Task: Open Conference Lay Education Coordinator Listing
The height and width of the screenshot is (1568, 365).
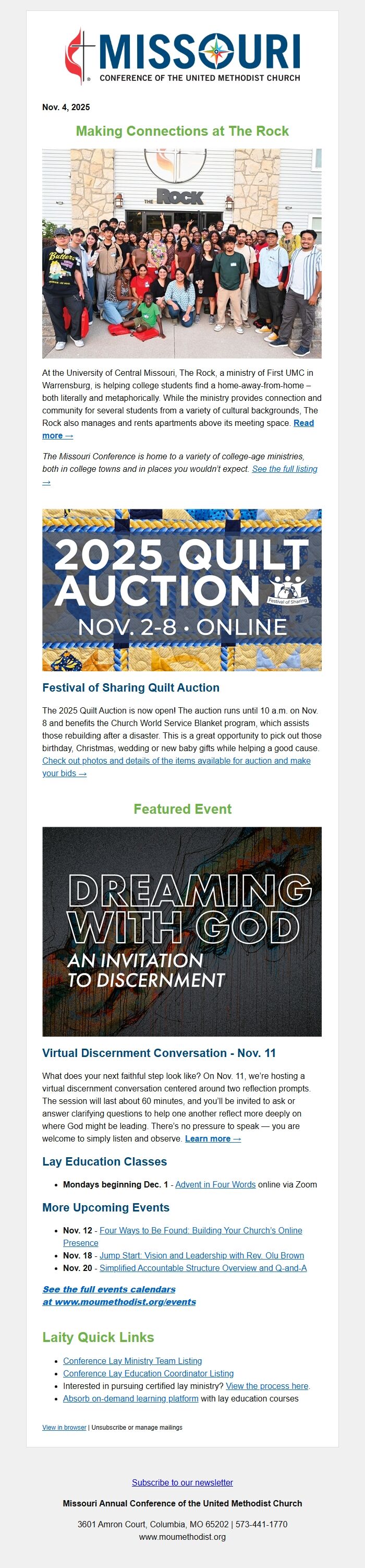Action: pyautogui.click(x=148, y=1373)
